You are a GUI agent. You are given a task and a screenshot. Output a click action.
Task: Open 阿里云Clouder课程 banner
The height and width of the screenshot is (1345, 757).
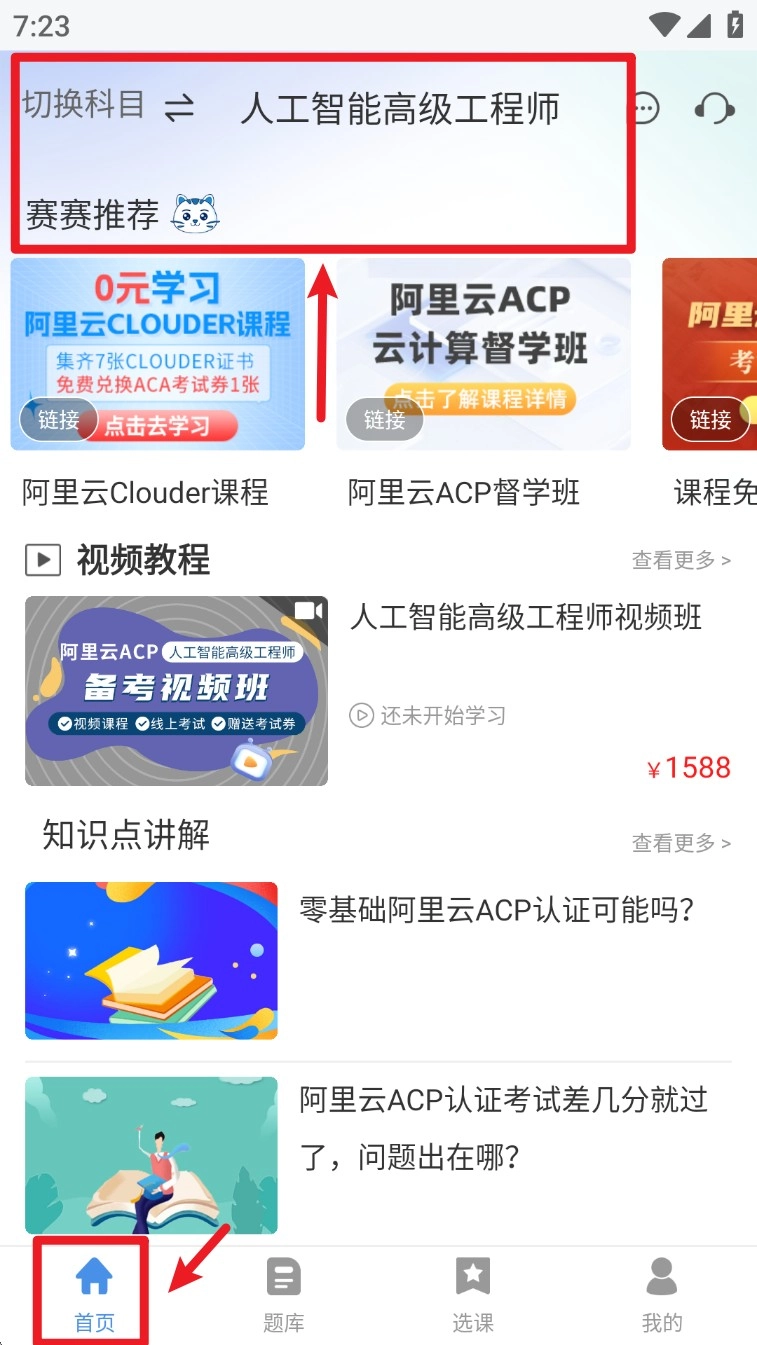pos(158,355)
